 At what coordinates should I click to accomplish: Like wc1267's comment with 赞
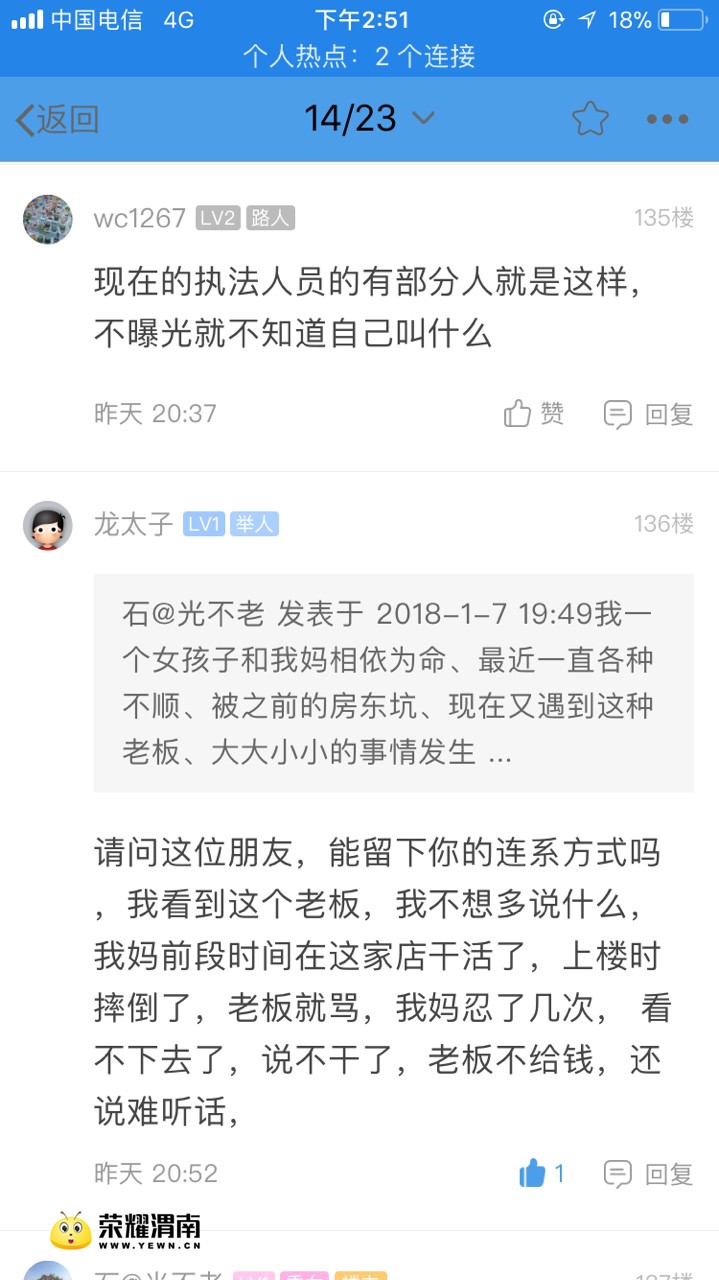(x=534, y=413)
